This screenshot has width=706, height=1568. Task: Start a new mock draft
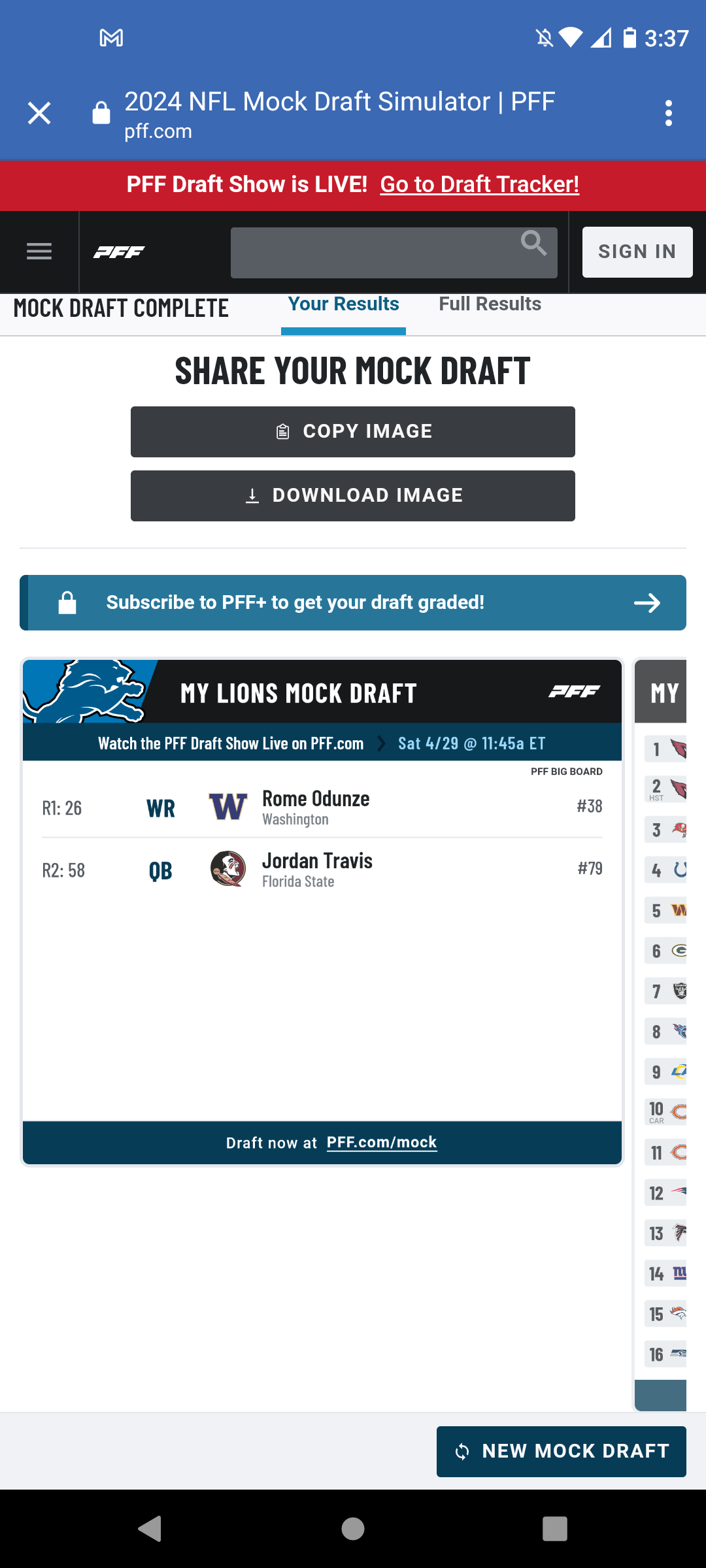(x=561, y=1451)
